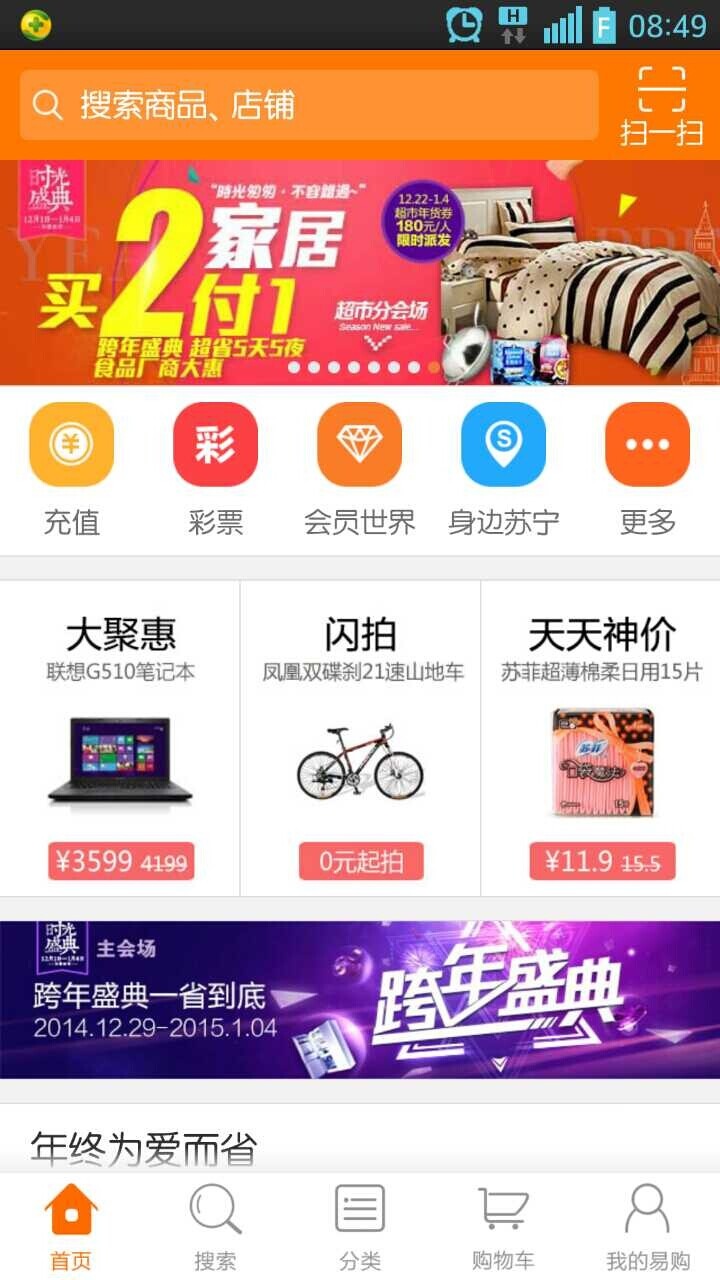Select the 首页 tab

(x=71, y=1226)
